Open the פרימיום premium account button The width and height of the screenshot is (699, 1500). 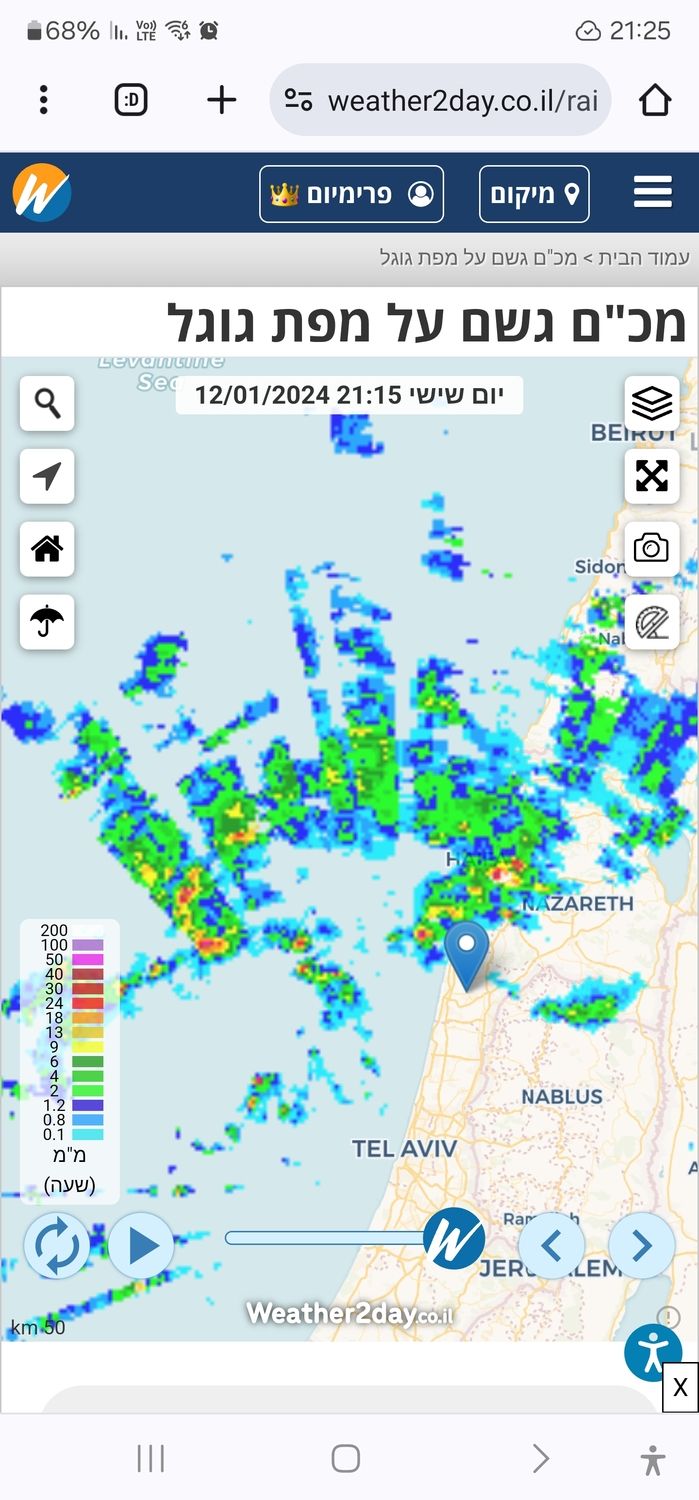351,194
